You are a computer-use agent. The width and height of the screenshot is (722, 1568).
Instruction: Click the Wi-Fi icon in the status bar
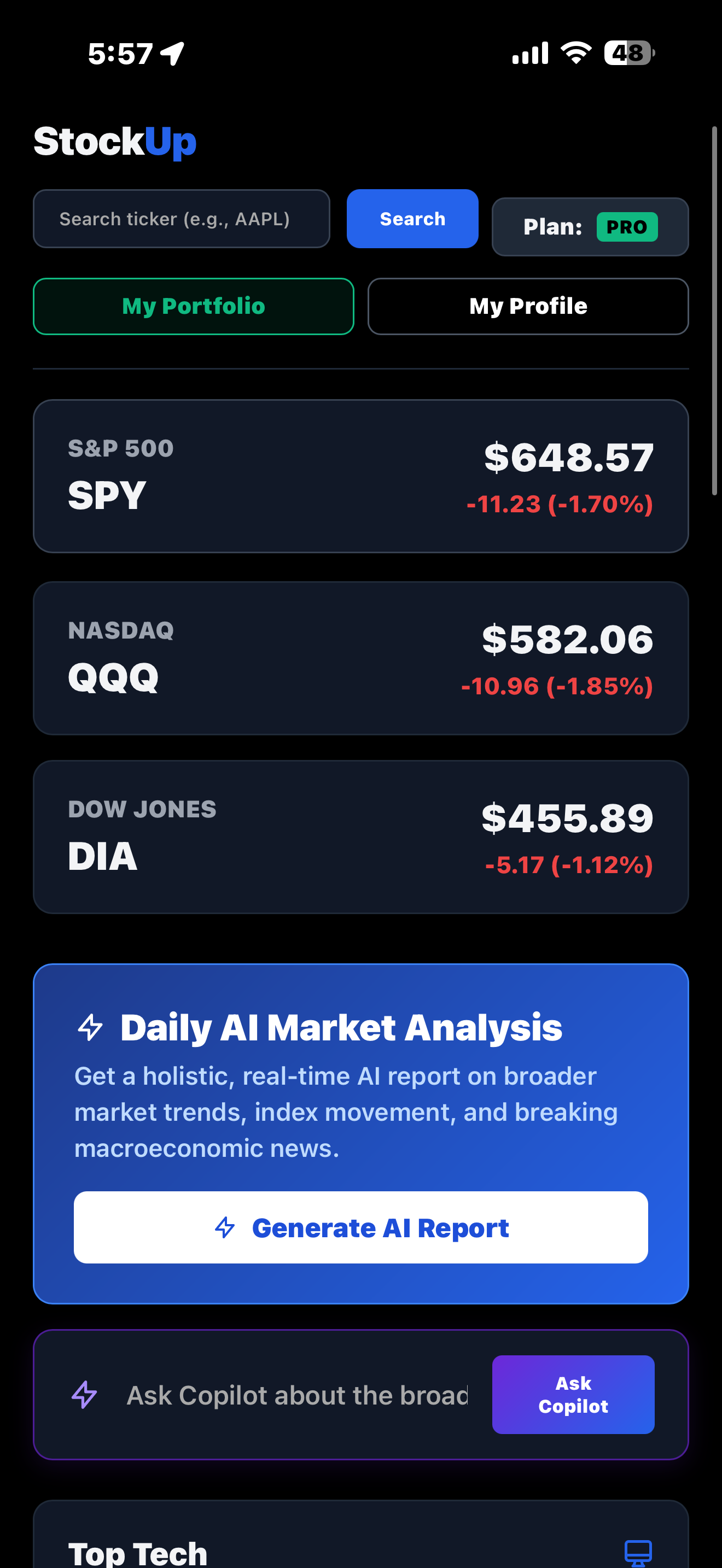pos(575,53)
